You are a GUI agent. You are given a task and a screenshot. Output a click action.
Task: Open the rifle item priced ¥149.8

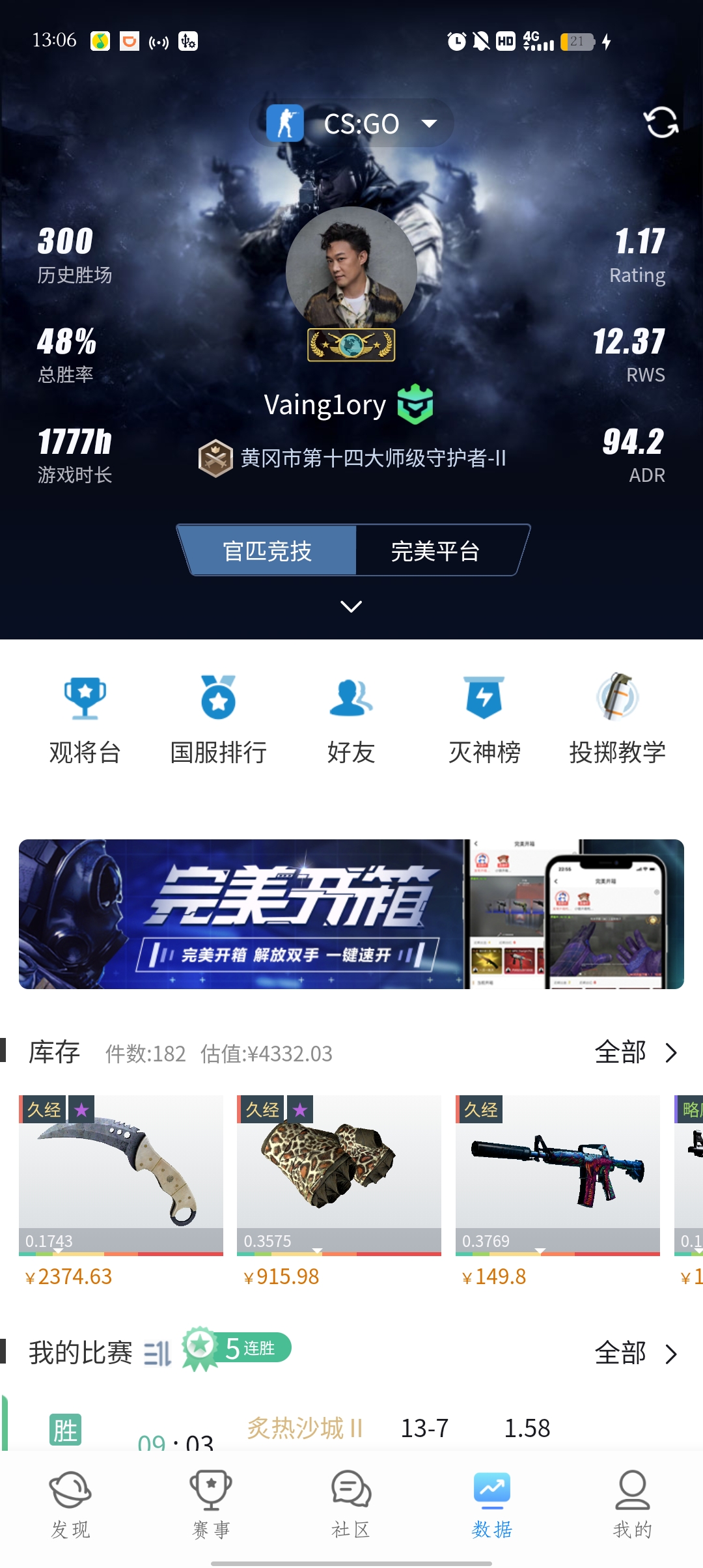[x=557, y=1175]
